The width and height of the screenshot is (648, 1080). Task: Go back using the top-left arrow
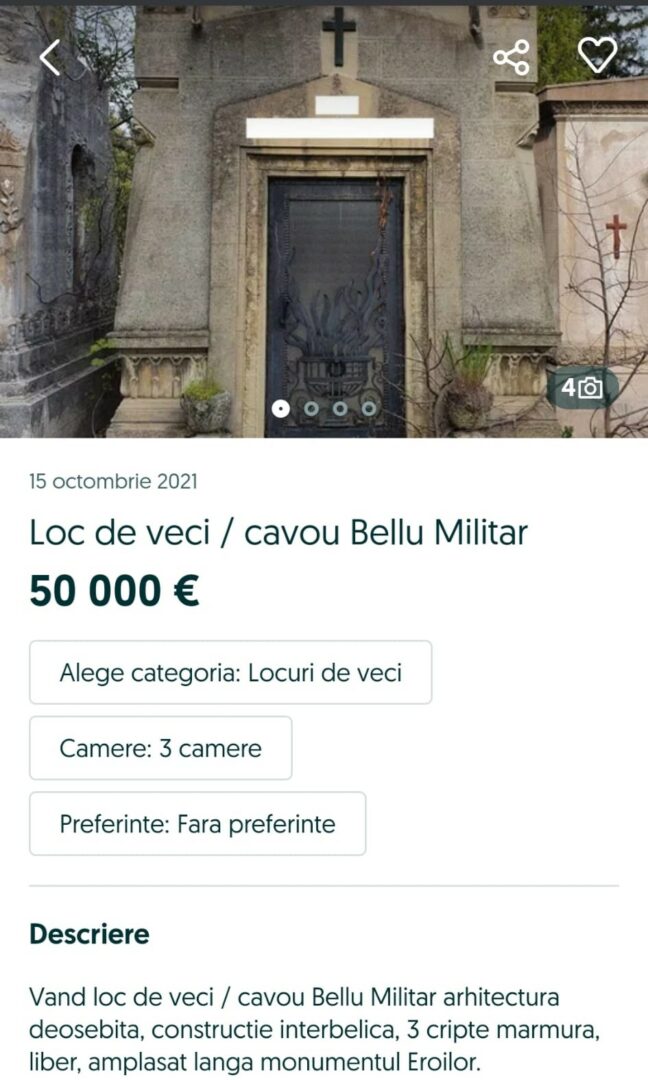[50, 57]
